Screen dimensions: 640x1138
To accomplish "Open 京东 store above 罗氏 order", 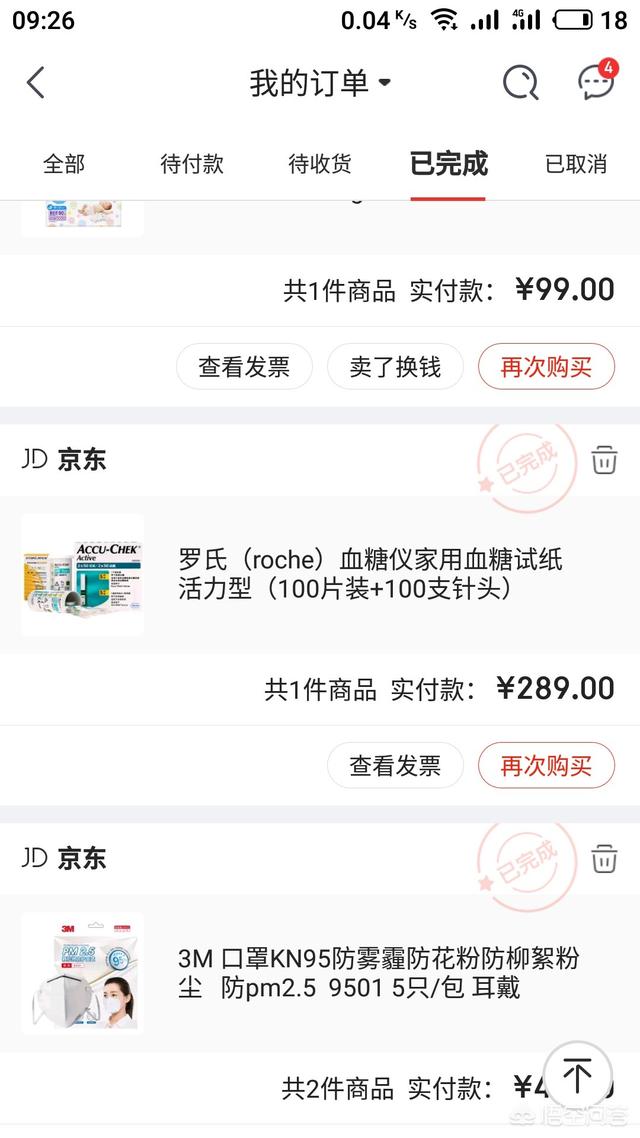I will [66, 460].
